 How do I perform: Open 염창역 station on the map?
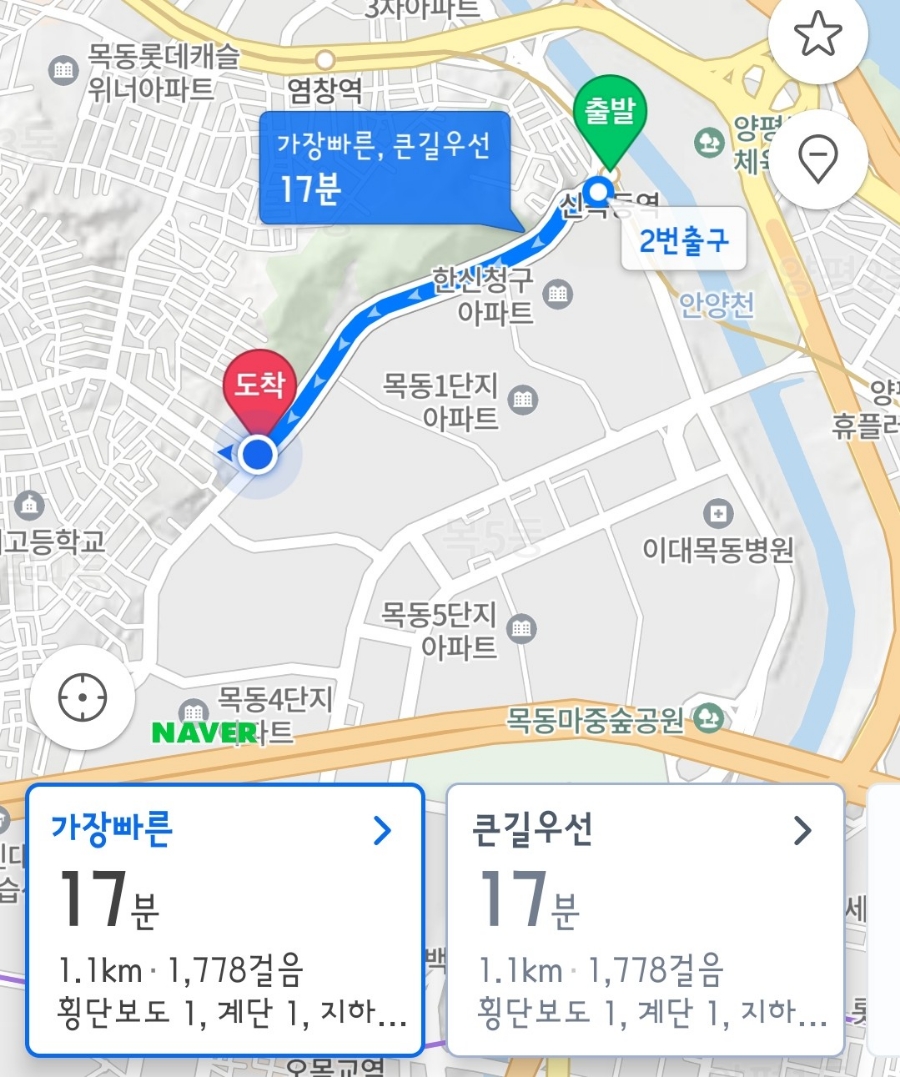pyautogui.click(x=325, y=90)
